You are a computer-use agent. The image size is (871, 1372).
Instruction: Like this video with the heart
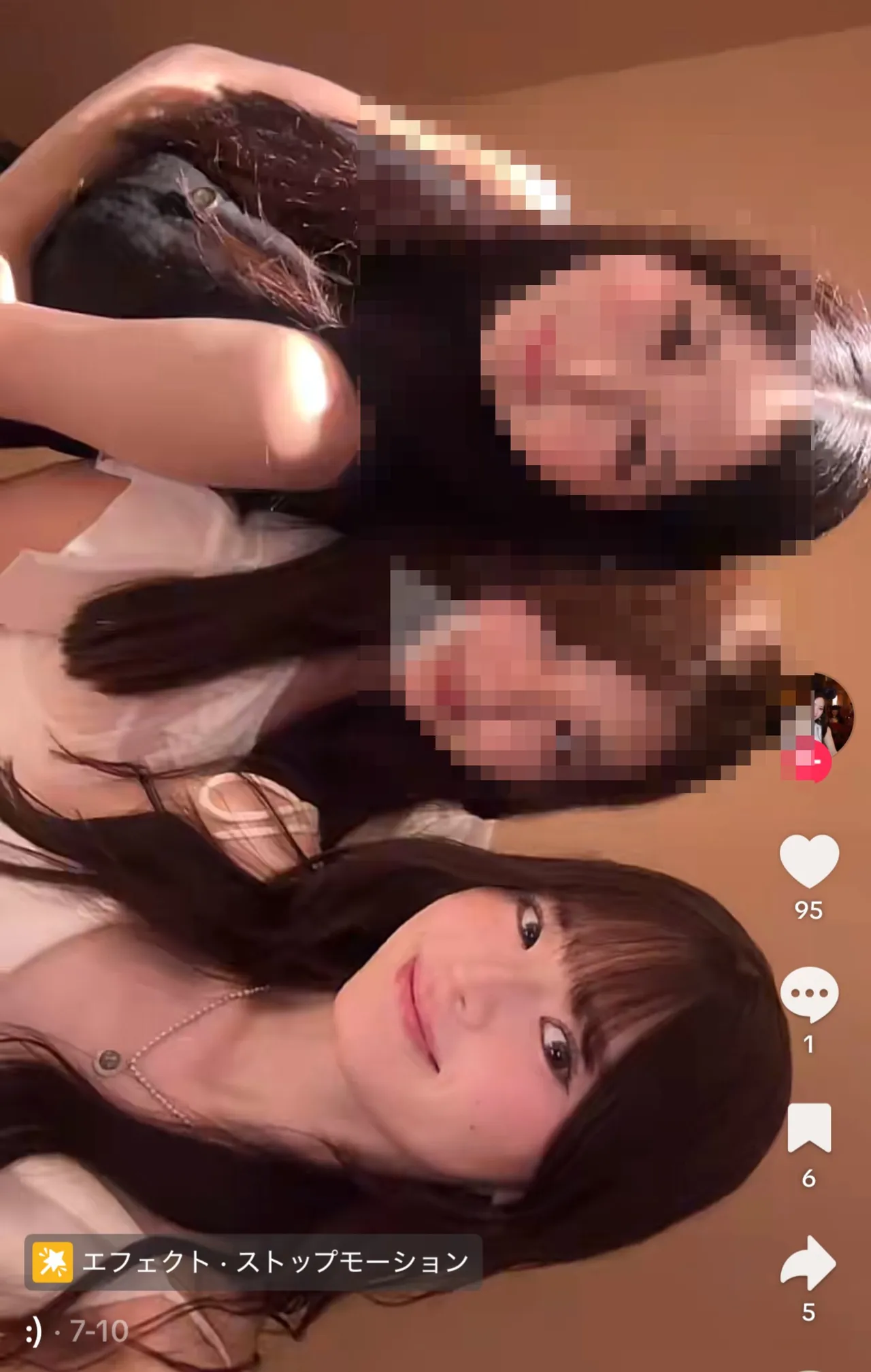pos(808,860)
